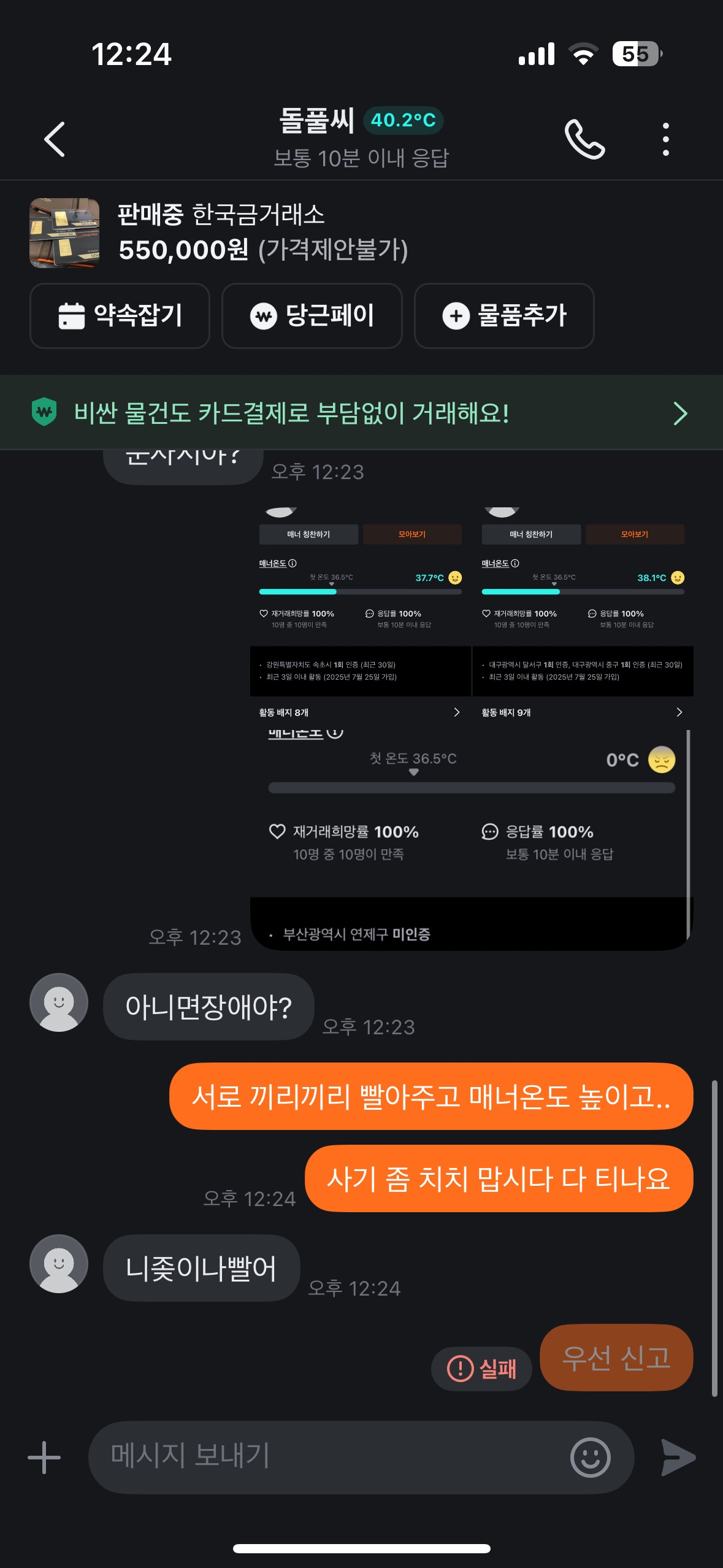Retry the failed 실패 message
The height and width of the screenshot is (1568, 723).
coord(481,1369)
